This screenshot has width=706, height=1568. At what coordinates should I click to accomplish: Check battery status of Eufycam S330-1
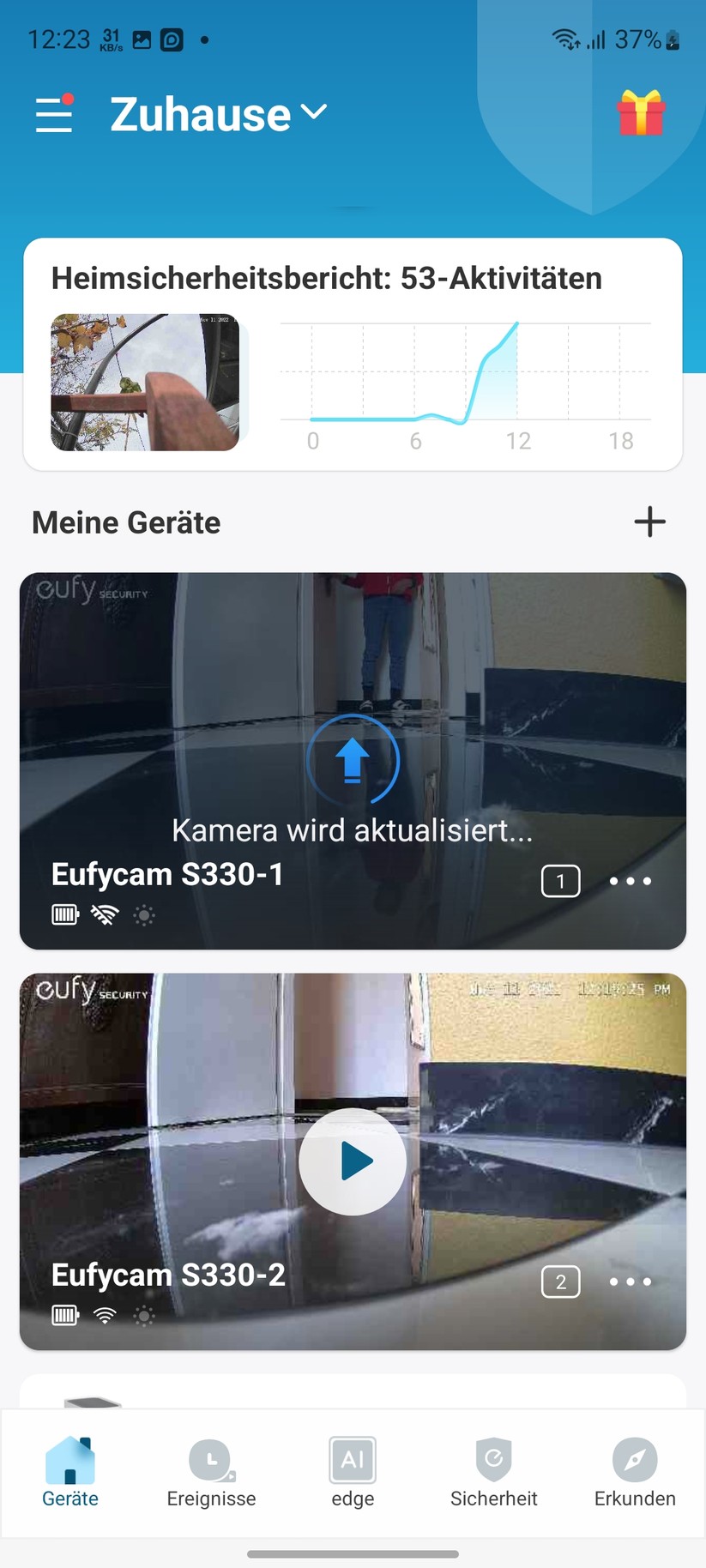64,915
